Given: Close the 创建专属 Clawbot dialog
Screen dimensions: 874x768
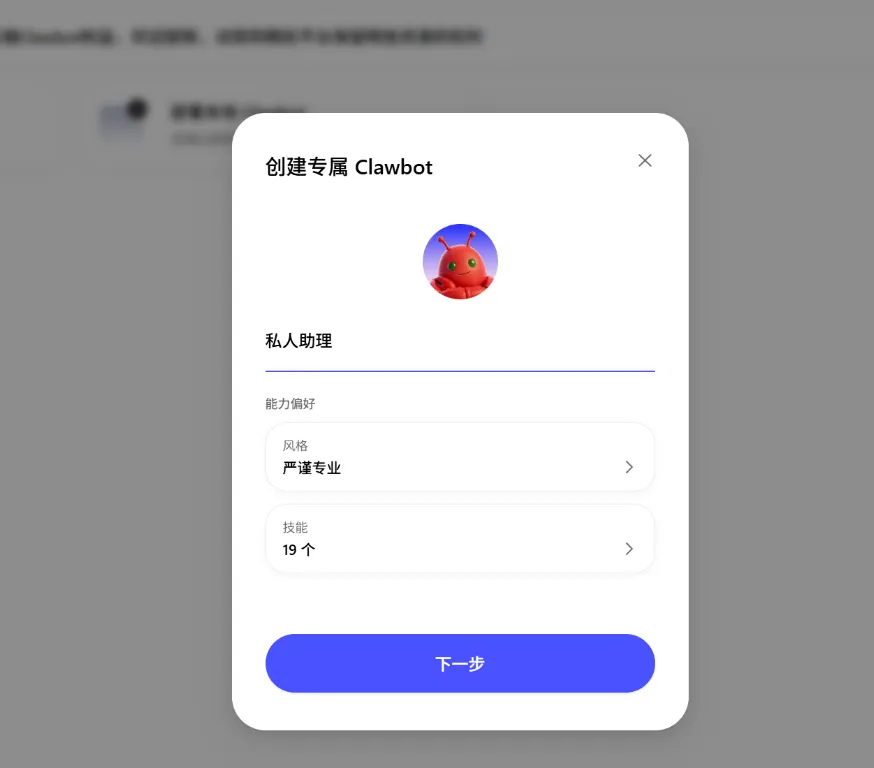Looking at the screenshot, I should pos(645,160).
